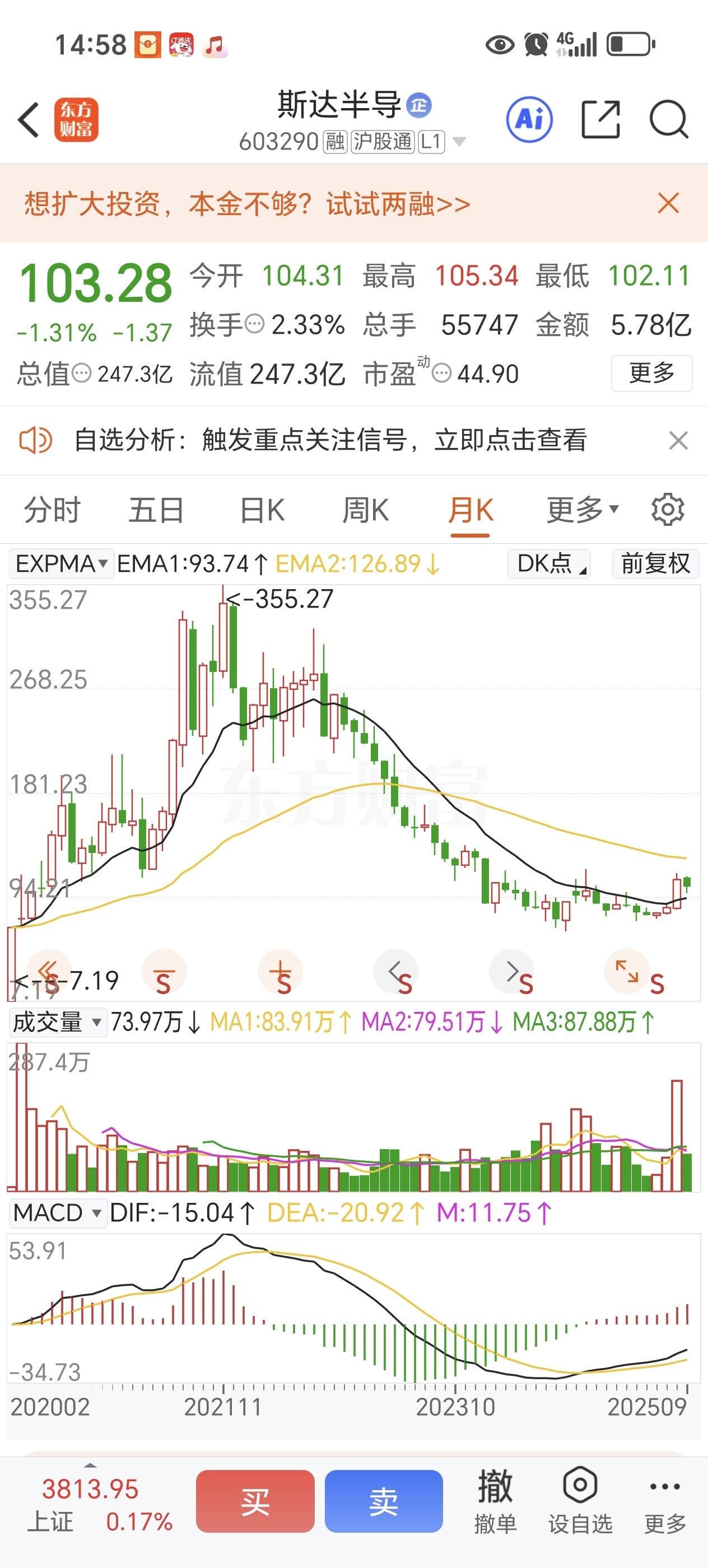
Task: Tap the red 买 button
Action: (x=255, y=1501)
